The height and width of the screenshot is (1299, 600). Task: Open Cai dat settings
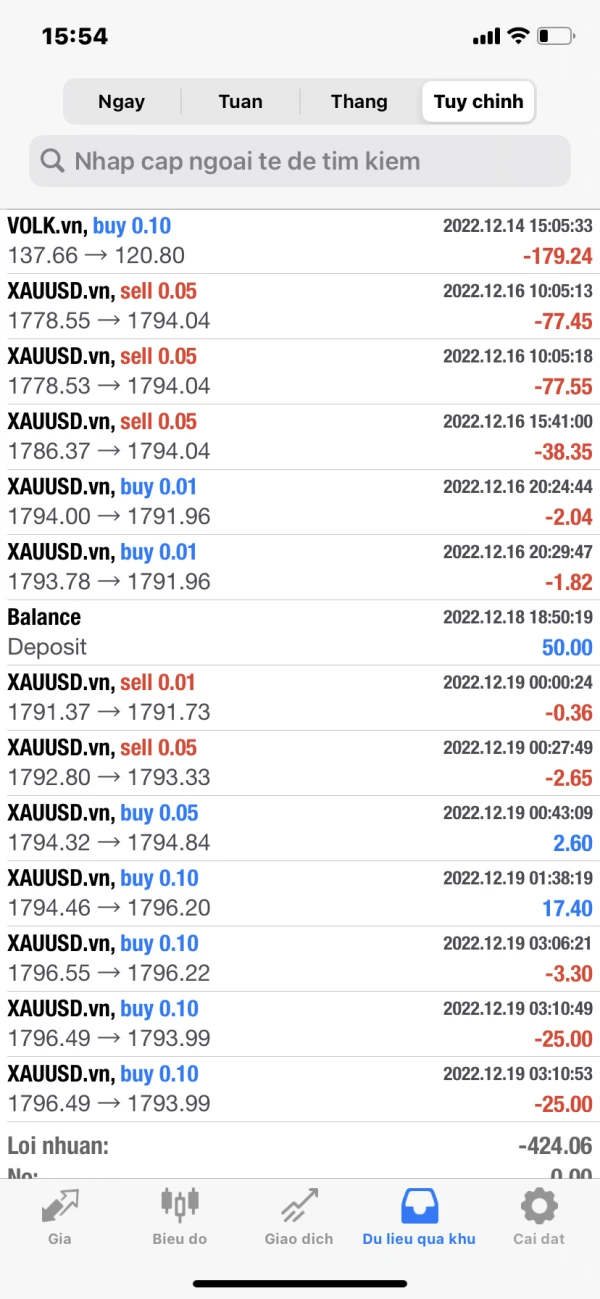[x=539, y=1215]
